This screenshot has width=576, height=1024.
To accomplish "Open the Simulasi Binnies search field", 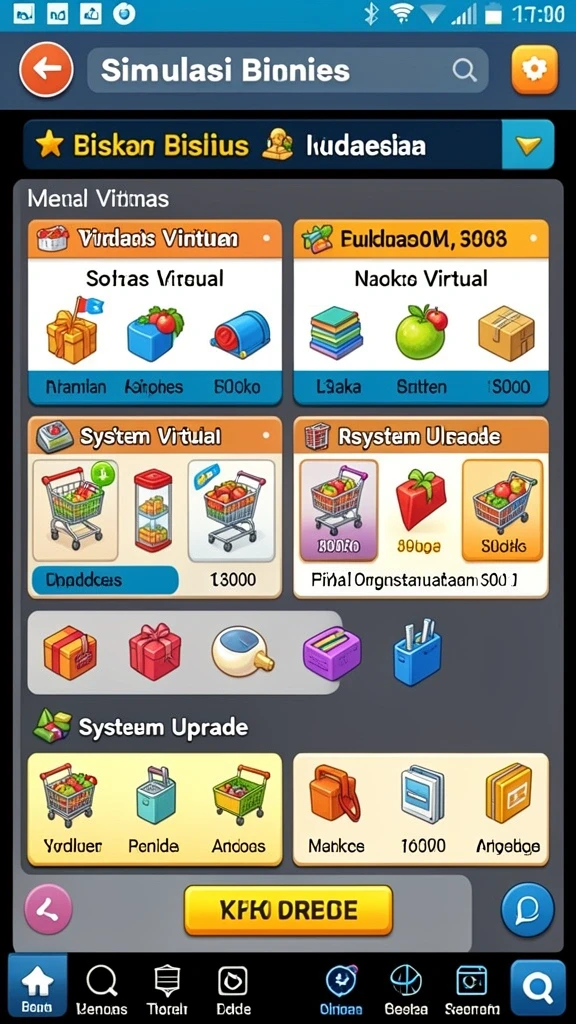I will (288, 71).
